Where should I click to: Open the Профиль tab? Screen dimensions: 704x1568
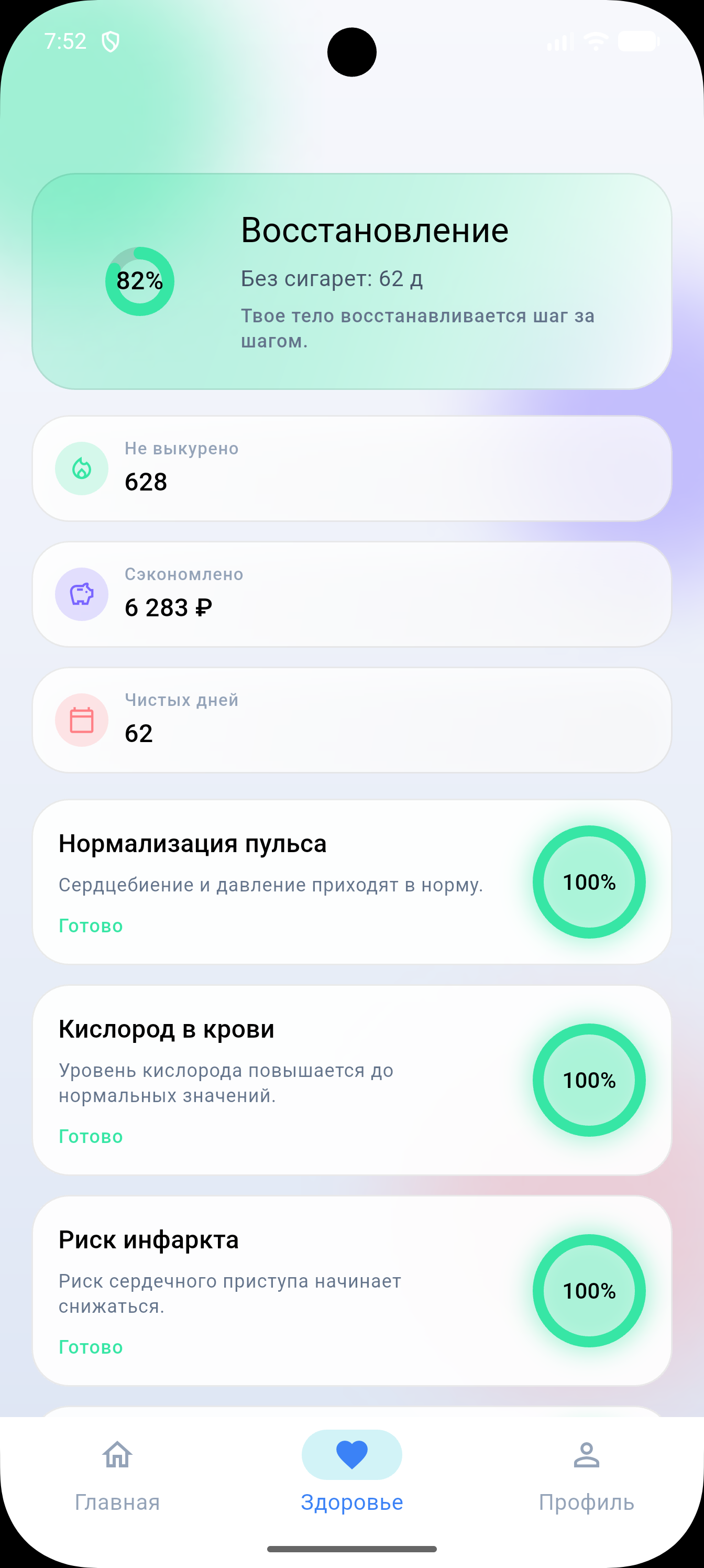[x=586, y=1475]
